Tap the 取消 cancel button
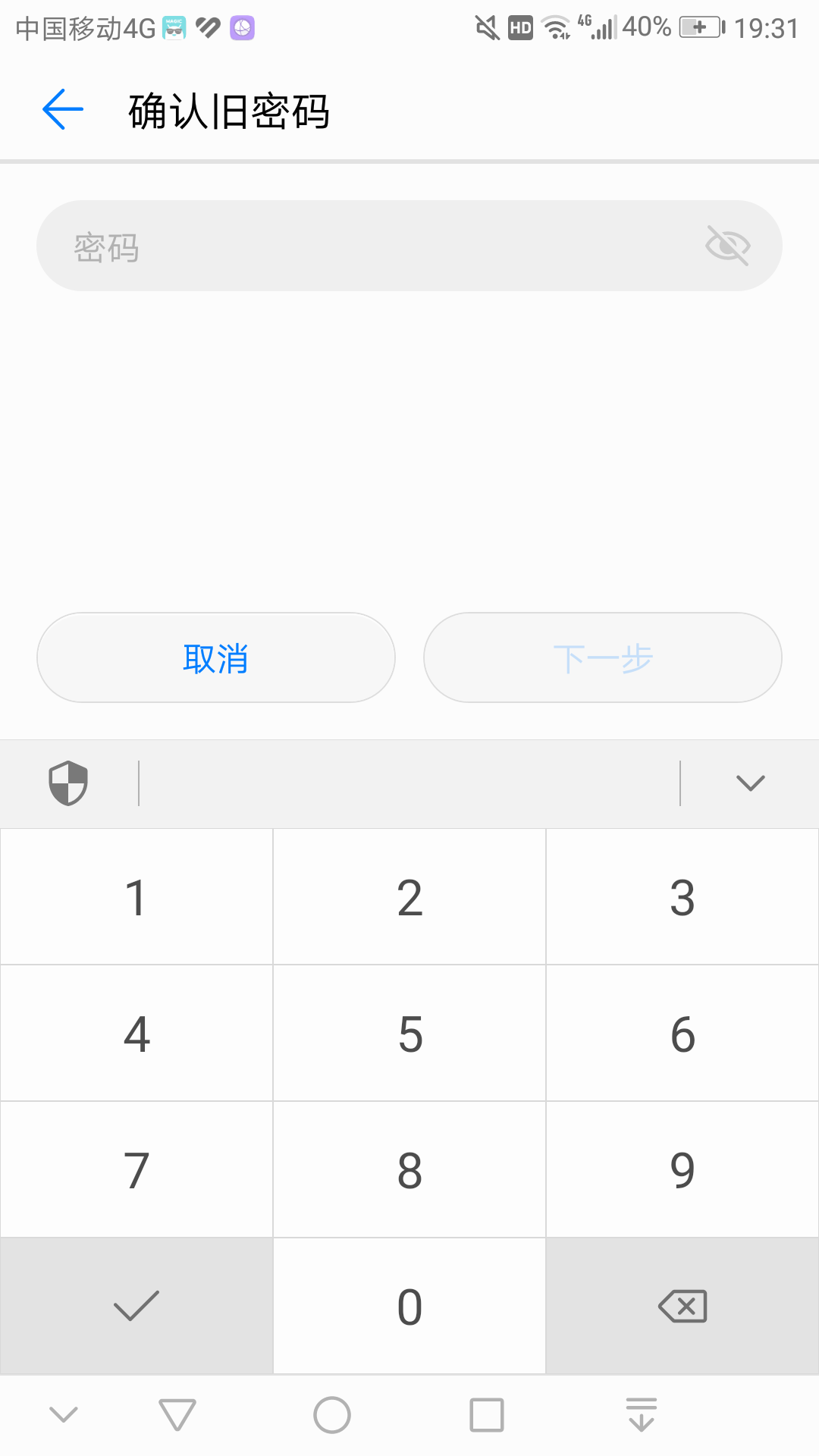819x1456 pixels. [x=216, y=657]
